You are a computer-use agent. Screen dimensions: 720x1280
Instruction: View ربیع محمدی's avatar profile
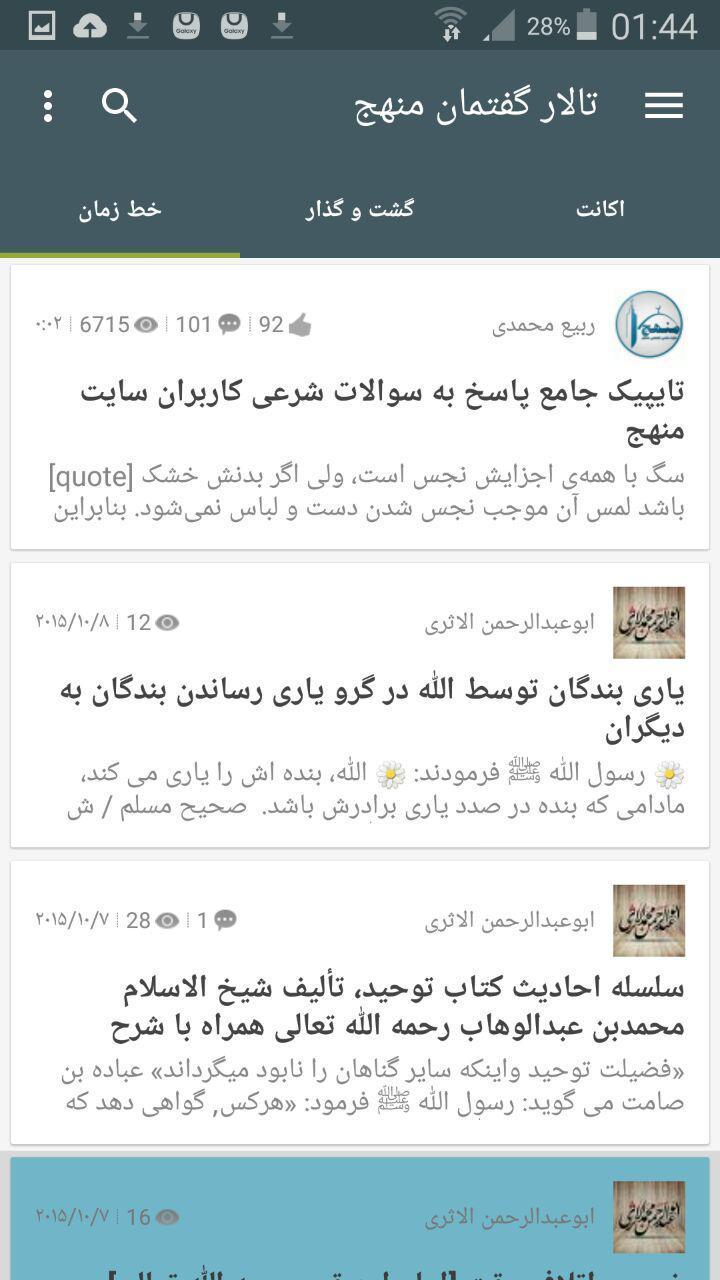pos(649,324)
